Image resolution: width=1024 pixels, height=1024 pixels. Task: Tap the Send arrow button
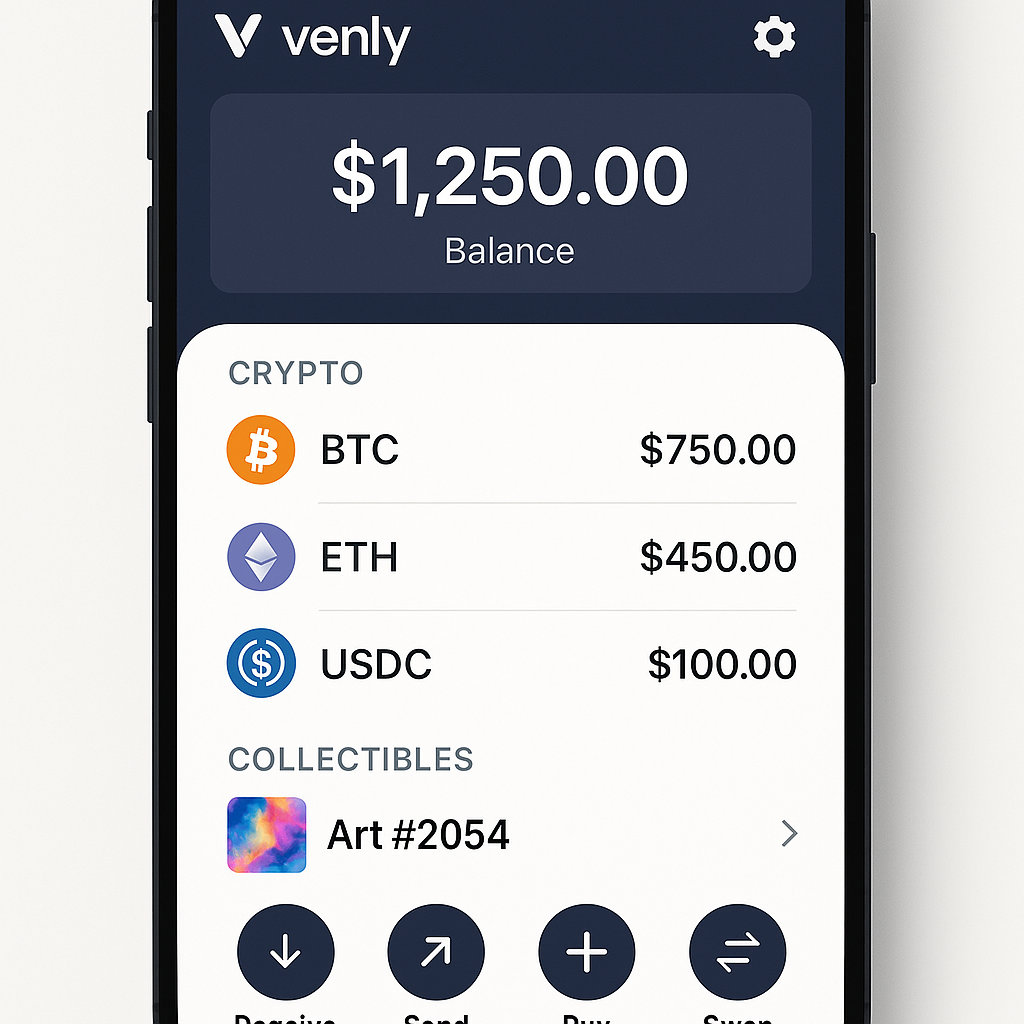pos(436,953)
